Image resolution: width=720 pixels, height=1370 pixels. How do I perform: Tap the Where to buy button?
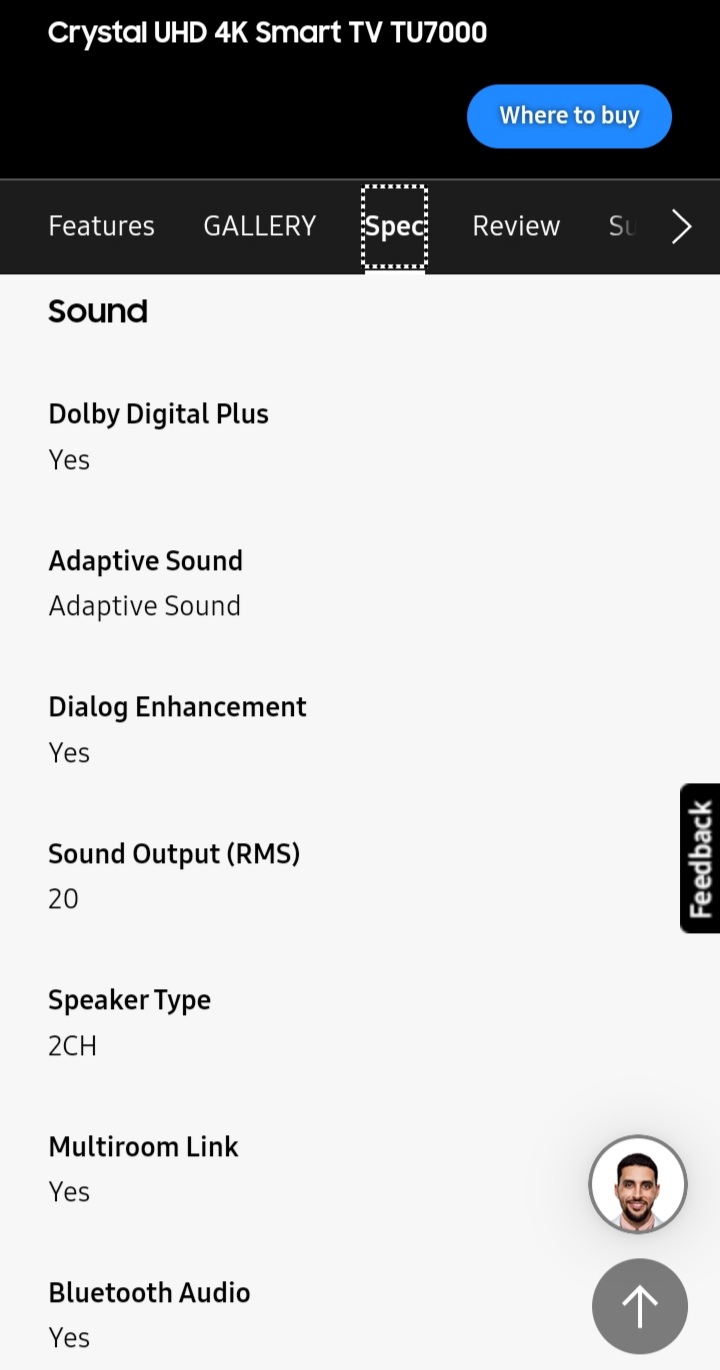click(x=569, y=116)
